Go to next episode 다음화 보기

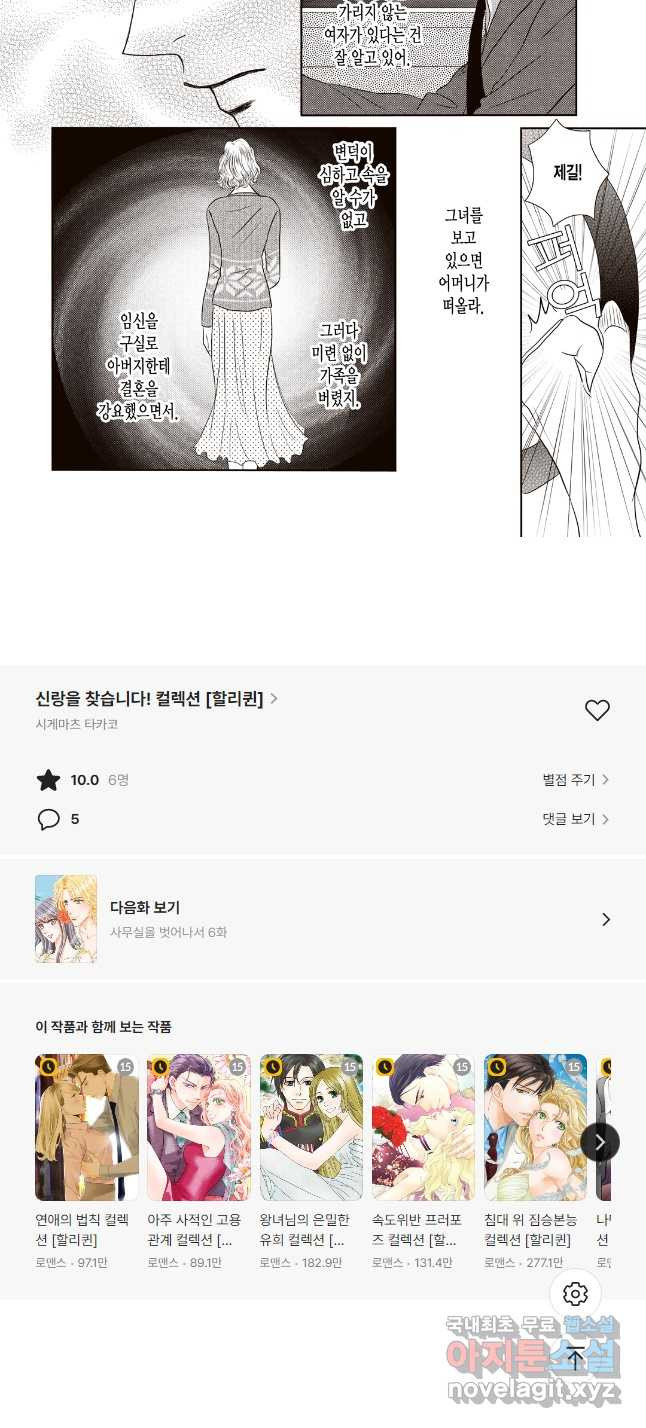pyautogui.click(x=322, y=919)
